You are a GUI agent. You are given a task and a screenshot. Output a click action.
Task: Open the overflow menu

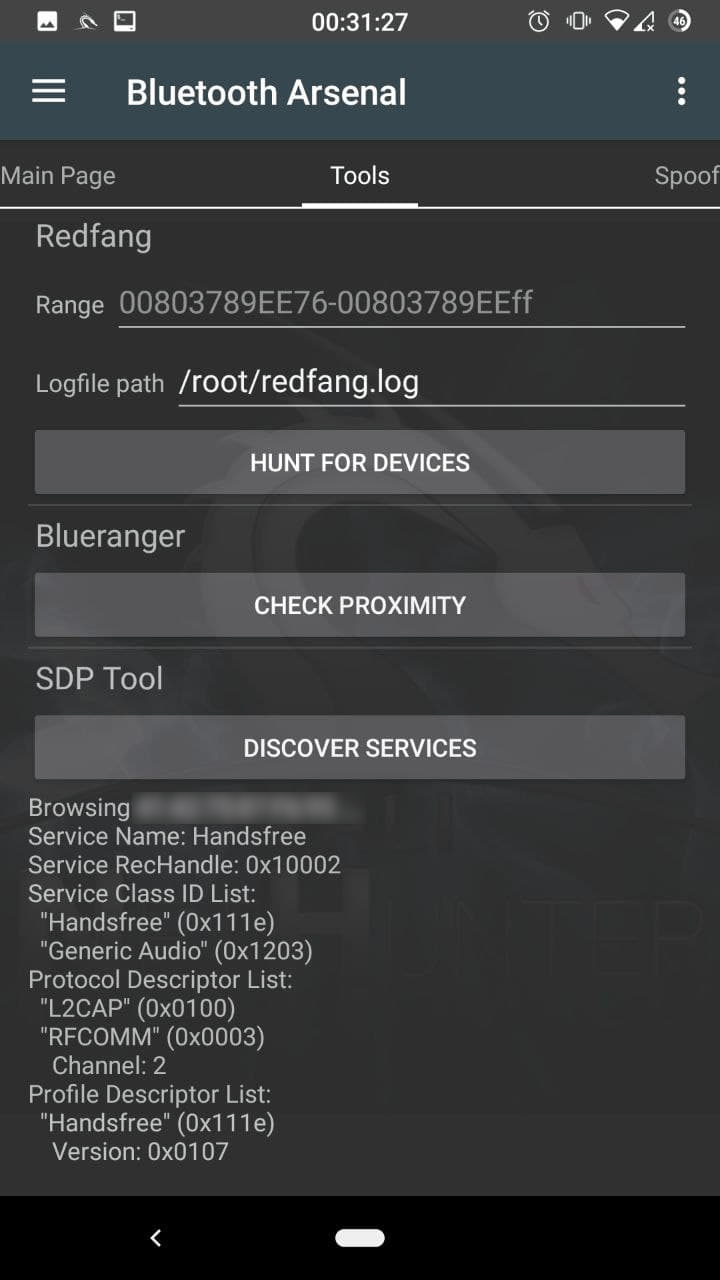click(x=681, y=92)
